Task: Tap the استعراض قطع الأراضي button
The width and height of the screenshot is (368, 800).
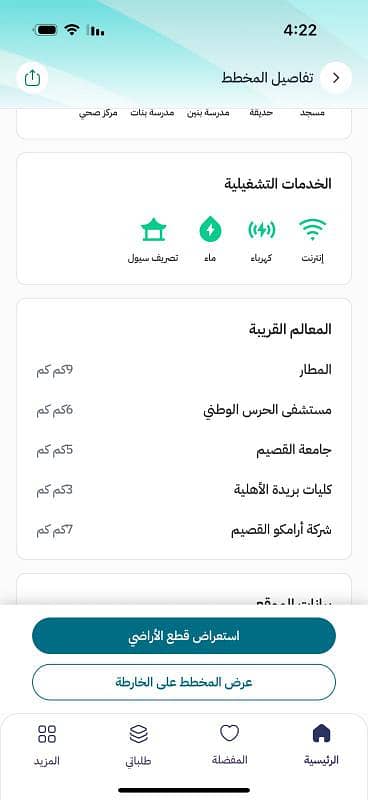Action: [x=184, y=636]
